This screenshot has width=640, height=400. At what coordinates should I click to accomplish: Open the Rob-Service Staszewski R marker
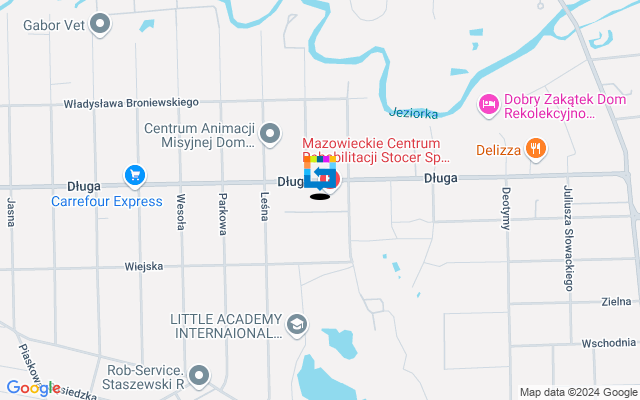click(200, 375)
